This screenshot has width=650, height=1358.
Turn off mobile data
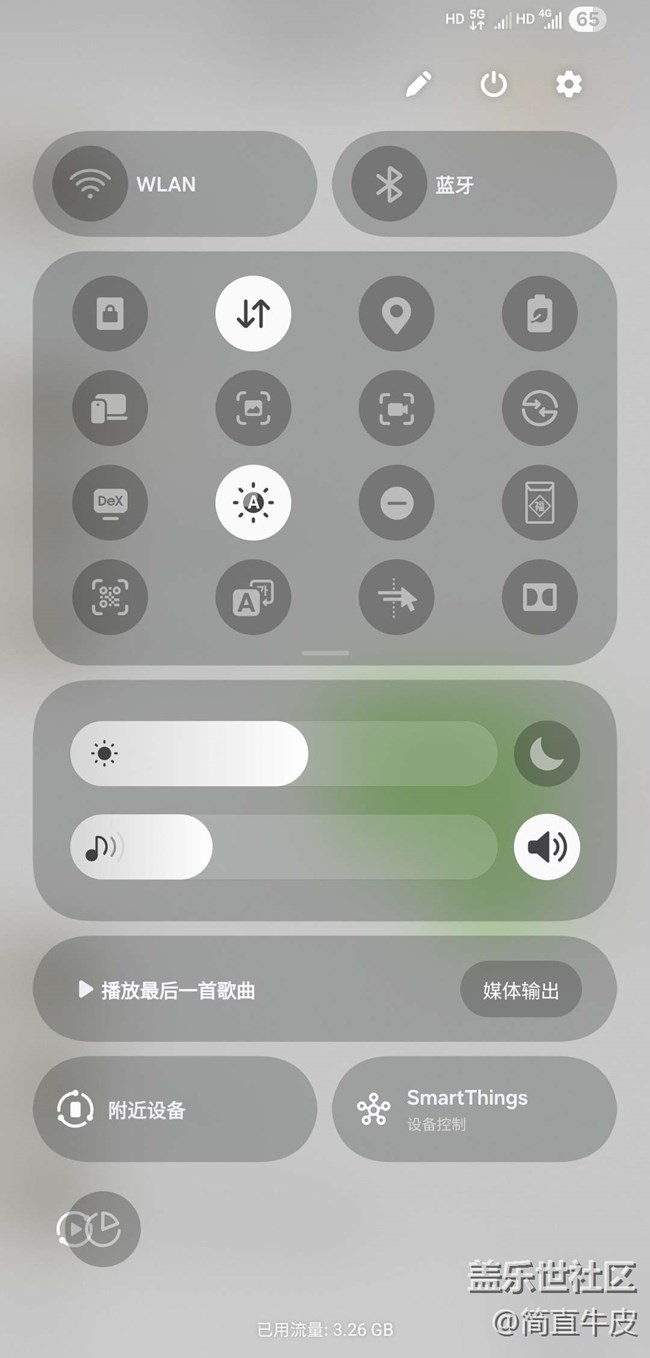[253, 313]
